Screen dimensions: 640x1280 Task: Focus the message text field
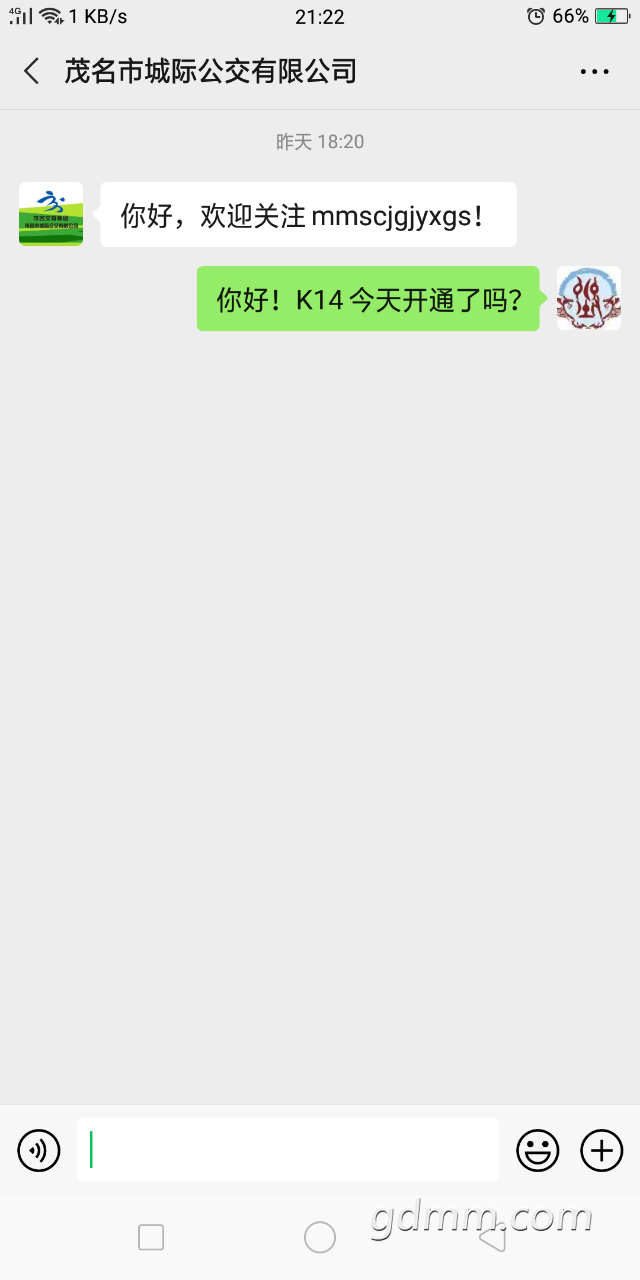pos(288,1150)
